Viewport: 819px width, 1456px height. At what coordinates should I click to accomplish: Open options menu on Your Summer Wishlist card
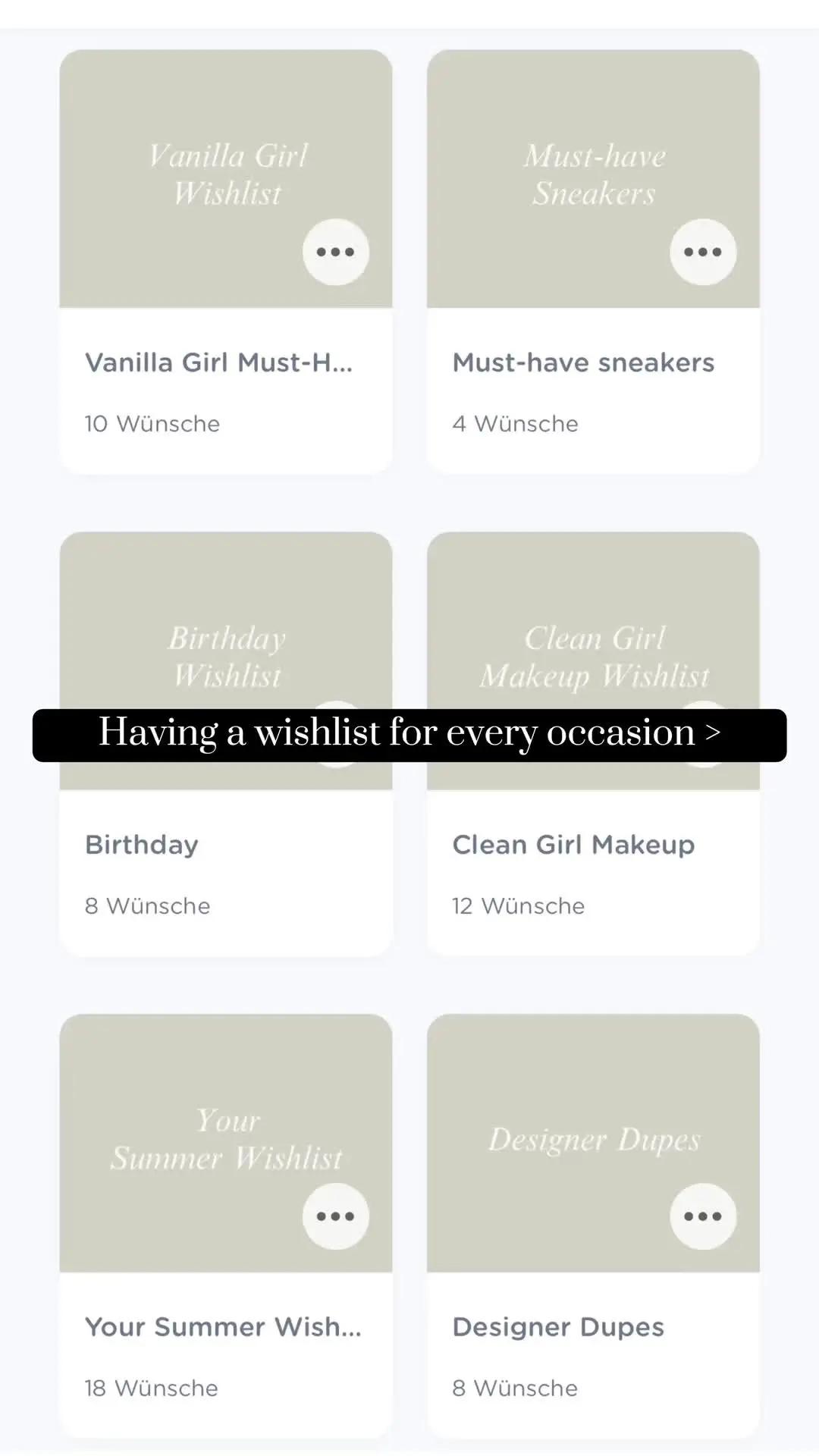point(336,1216)
